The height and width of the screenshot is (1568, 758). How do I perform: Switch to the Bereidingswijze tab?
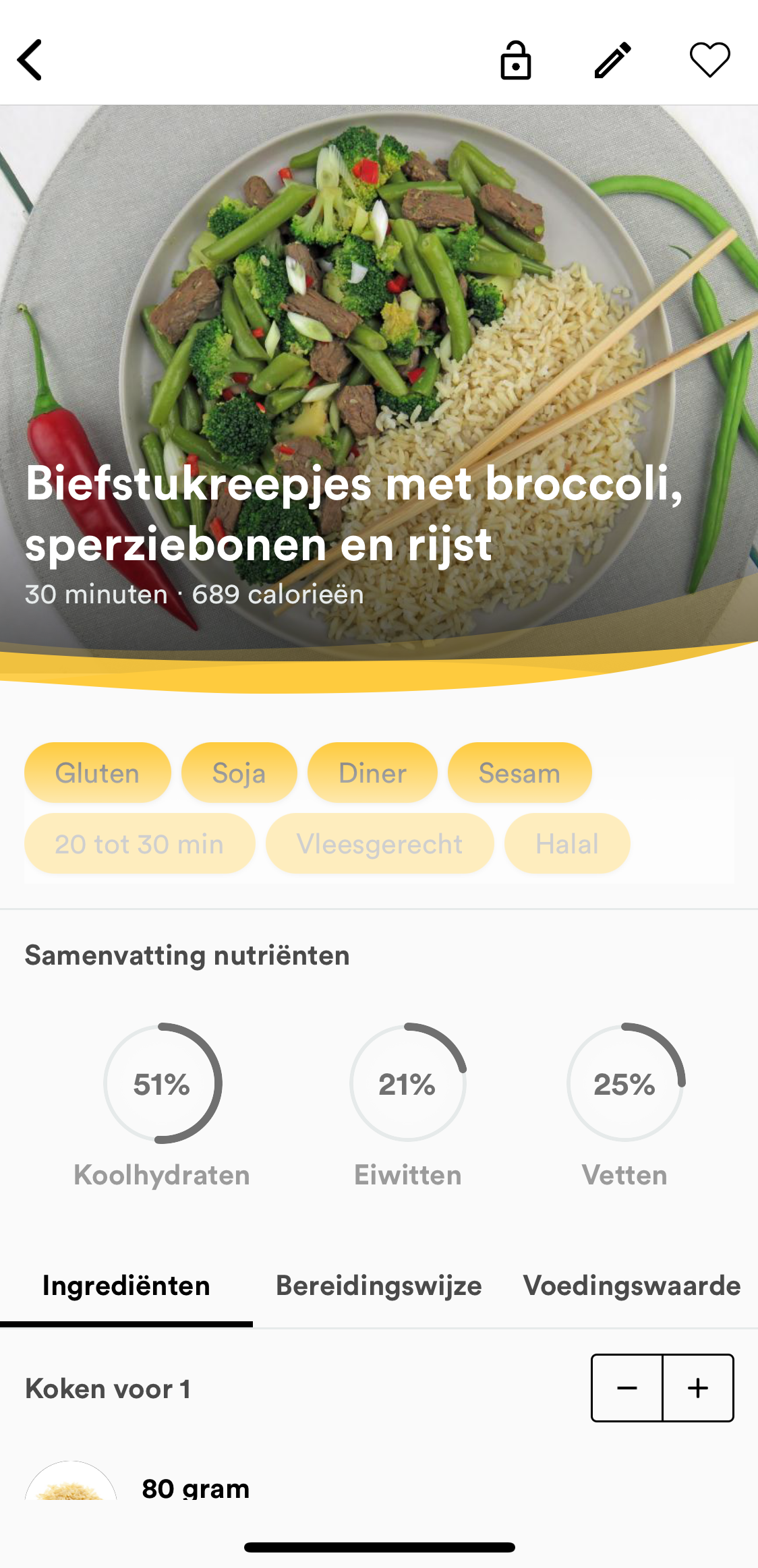[x=379, y=1286]
